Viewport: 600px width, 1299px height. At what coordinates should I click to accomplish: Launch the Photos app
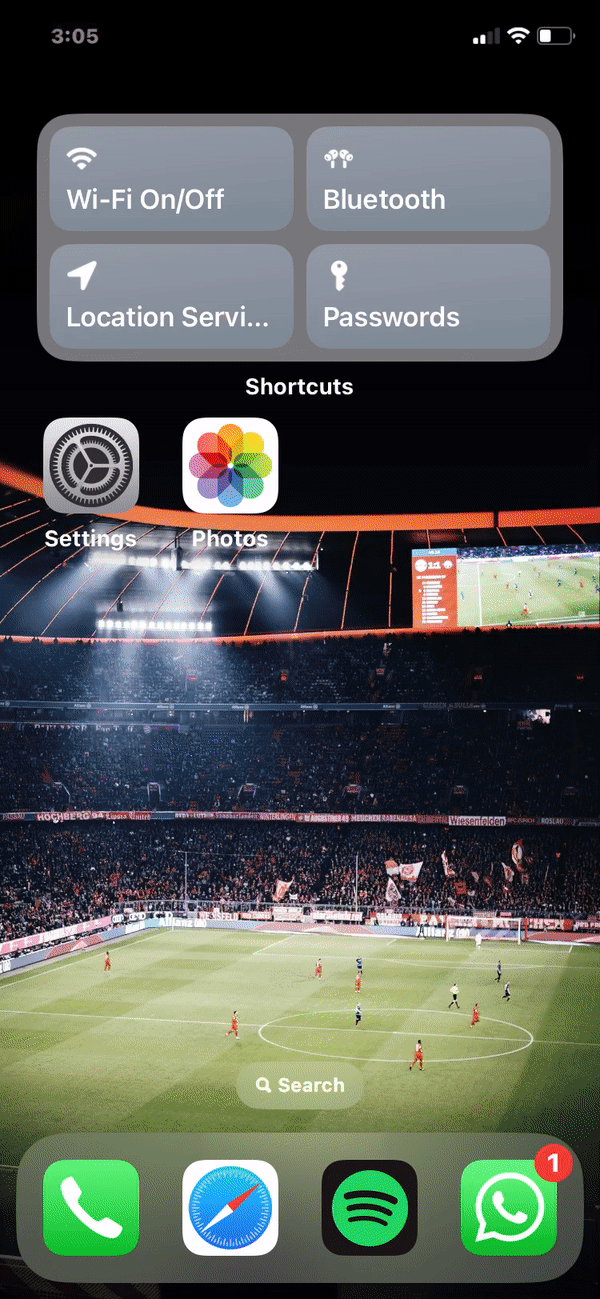tap(230, 466)
